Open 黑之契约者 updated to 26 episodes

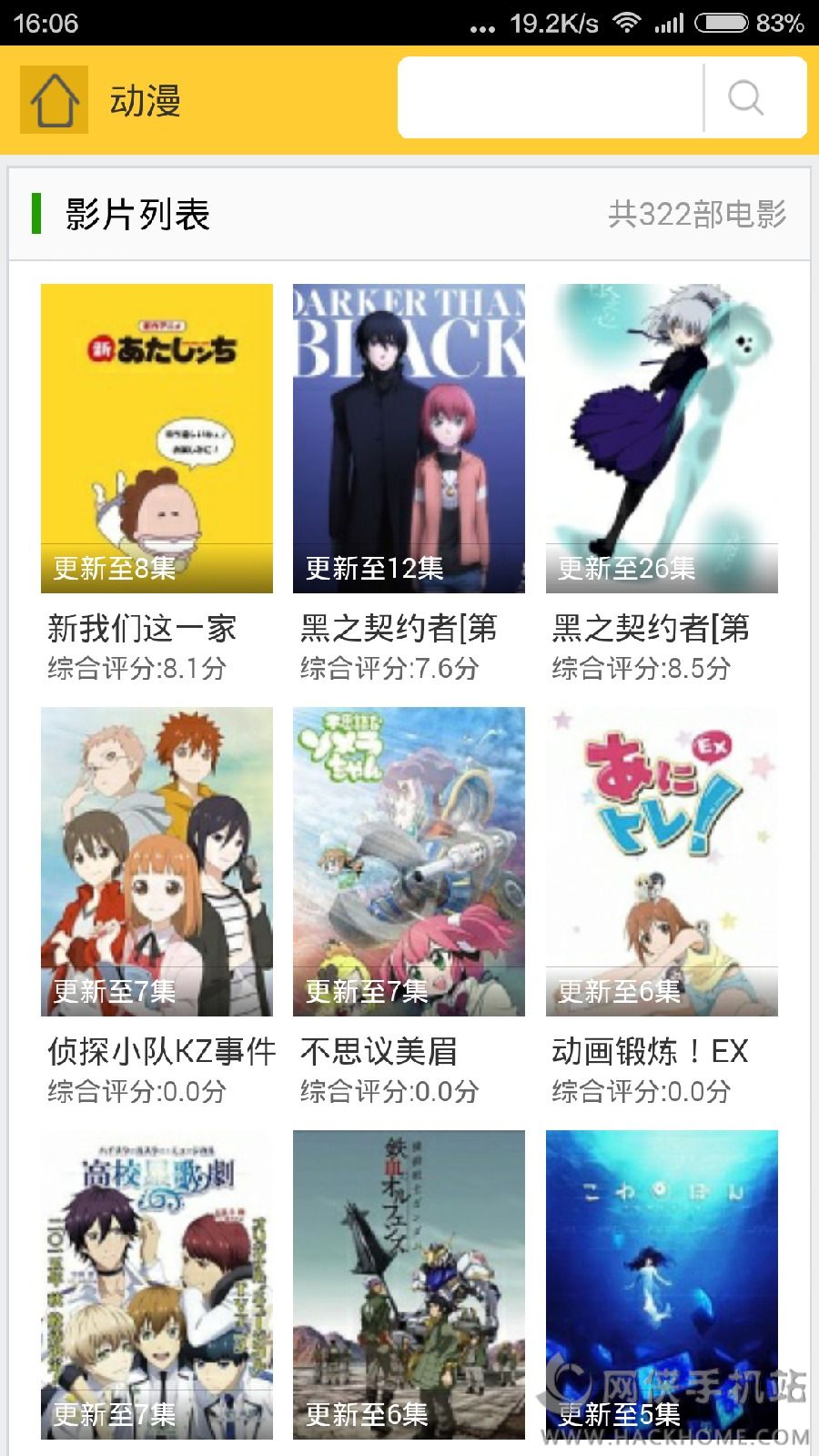point(662,439)
